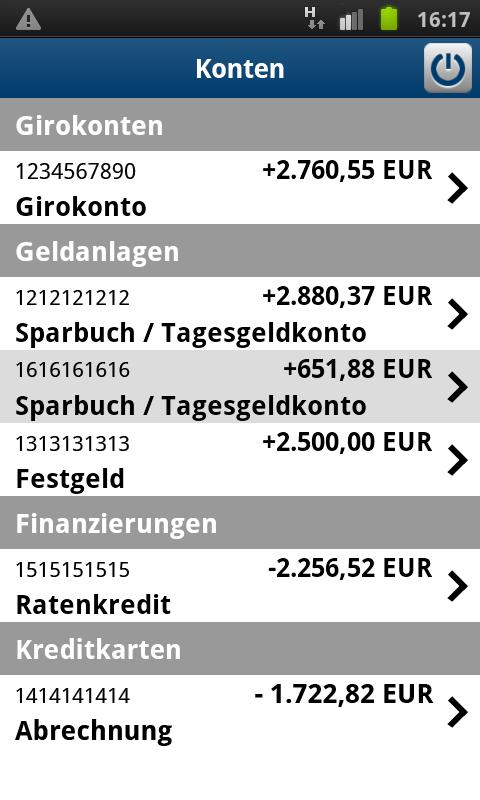Screen dimensions: 480x800
Task: Open the Ratenkredit financing account
Action: tap(240, 585)
